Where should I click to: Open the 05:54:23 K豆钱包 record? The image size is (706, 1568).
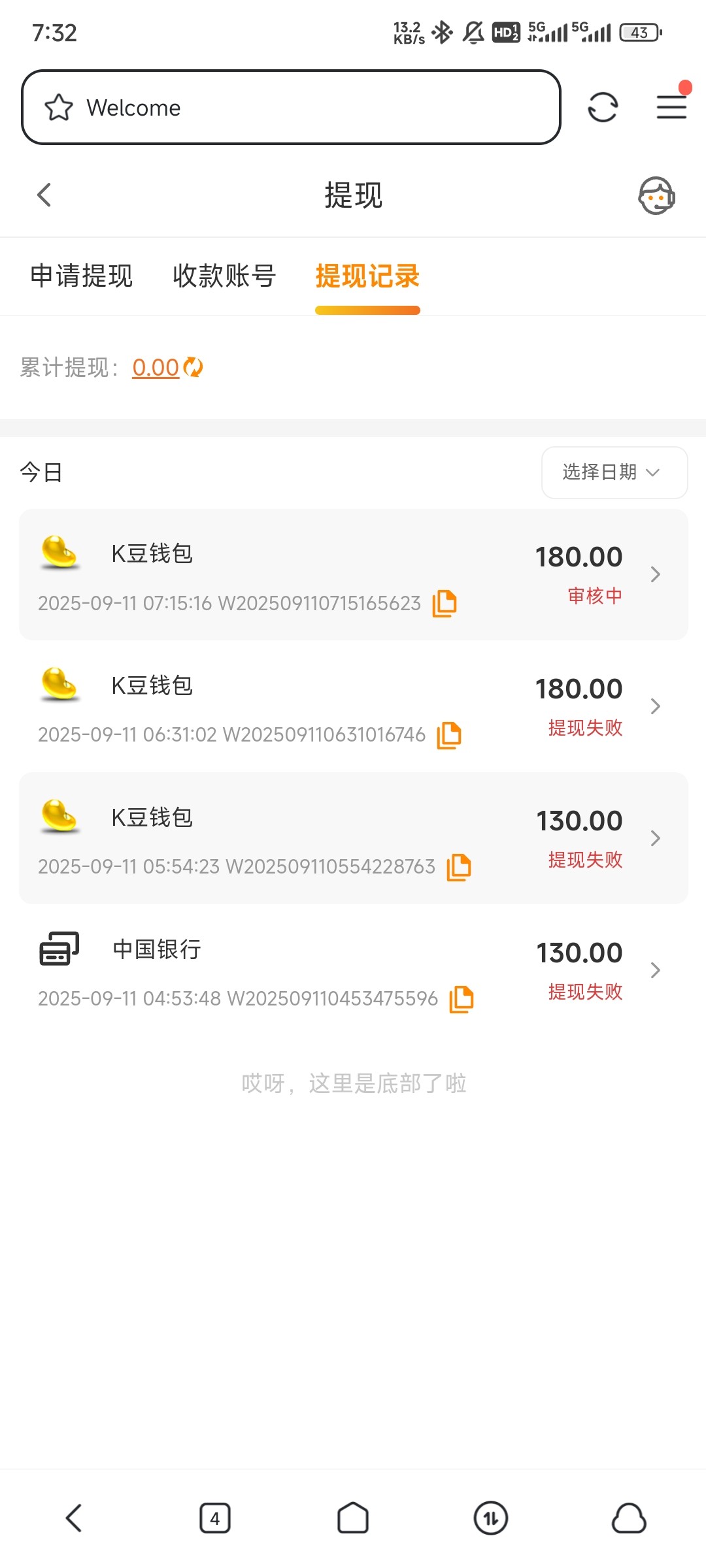[353, 838]
